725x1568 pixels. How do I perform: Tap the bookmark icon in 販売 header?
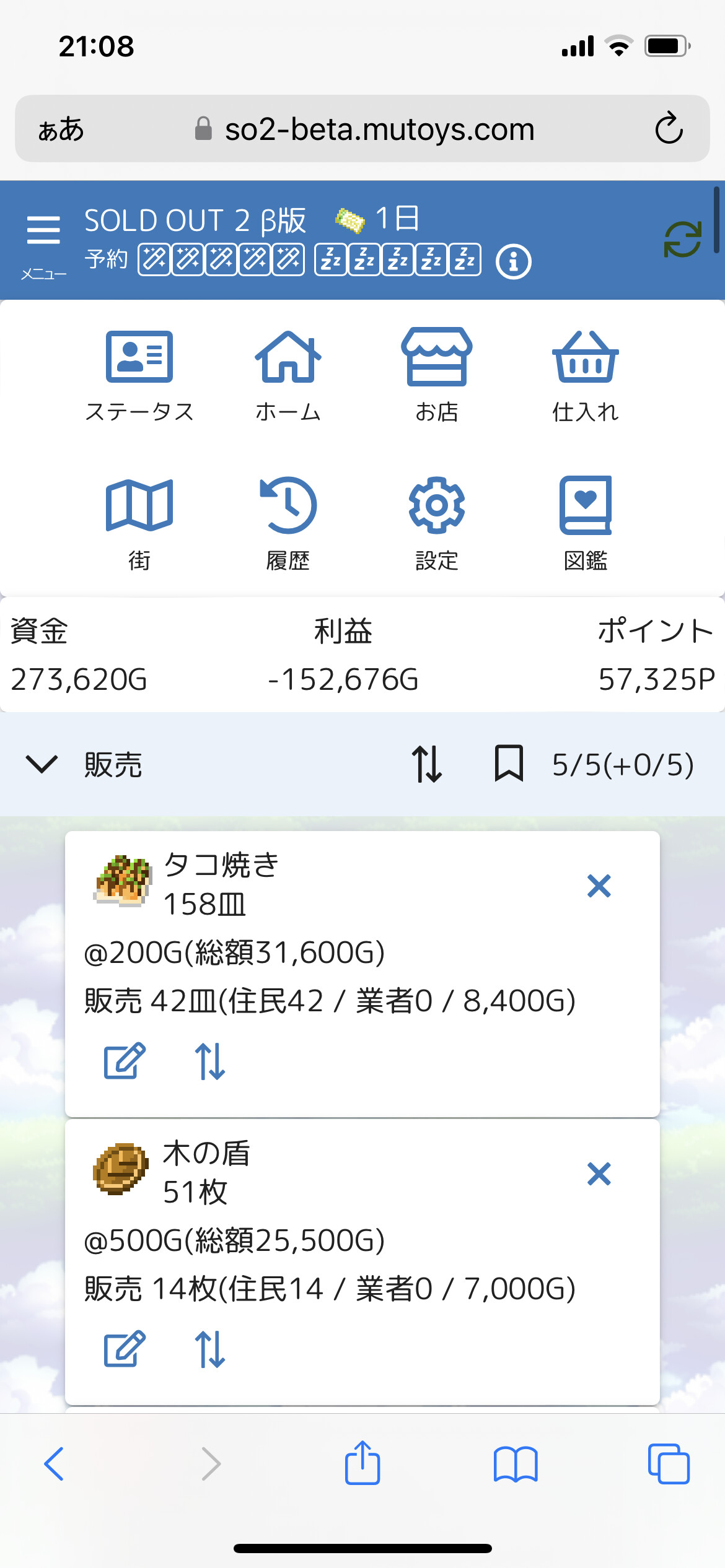[x=509, y=764]
